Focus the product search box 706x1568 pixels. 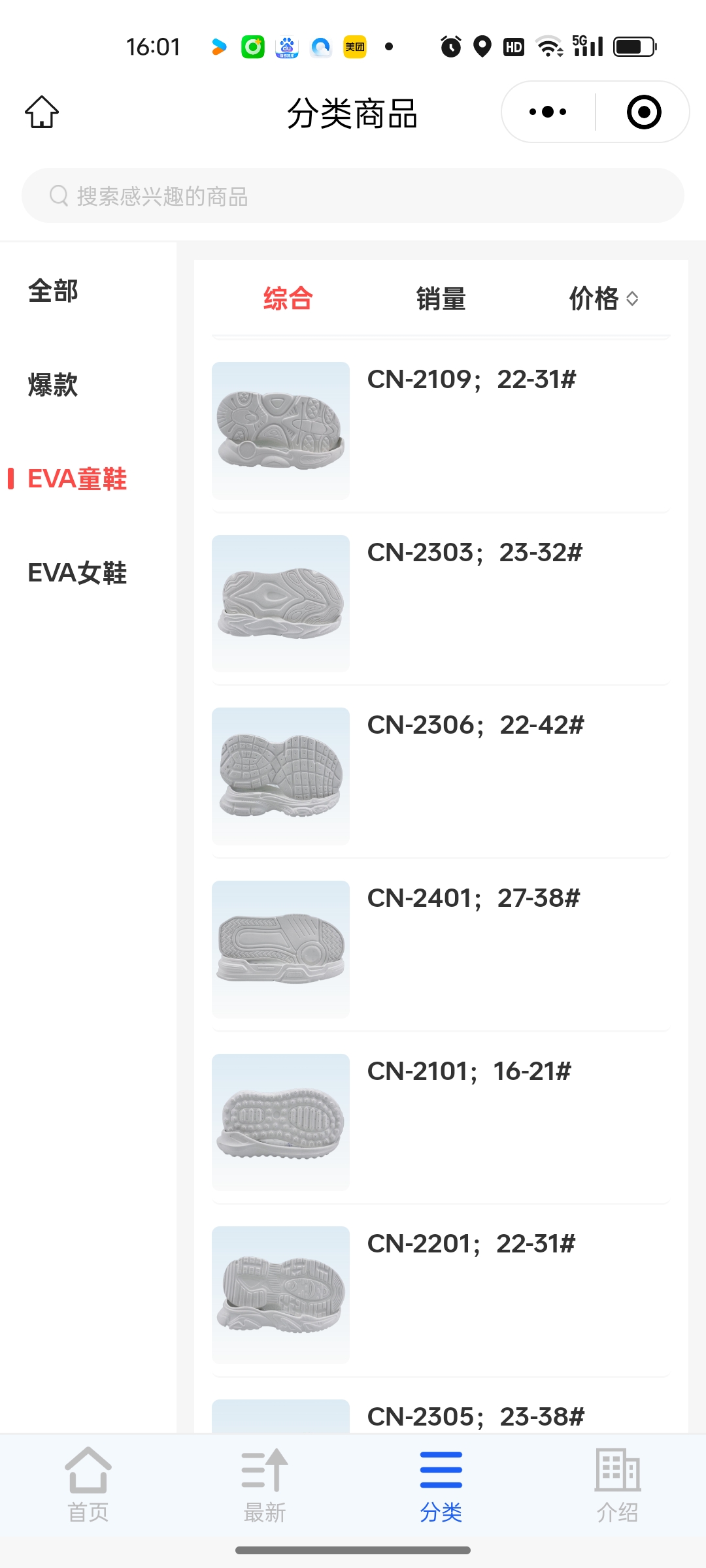click(353, 196)
